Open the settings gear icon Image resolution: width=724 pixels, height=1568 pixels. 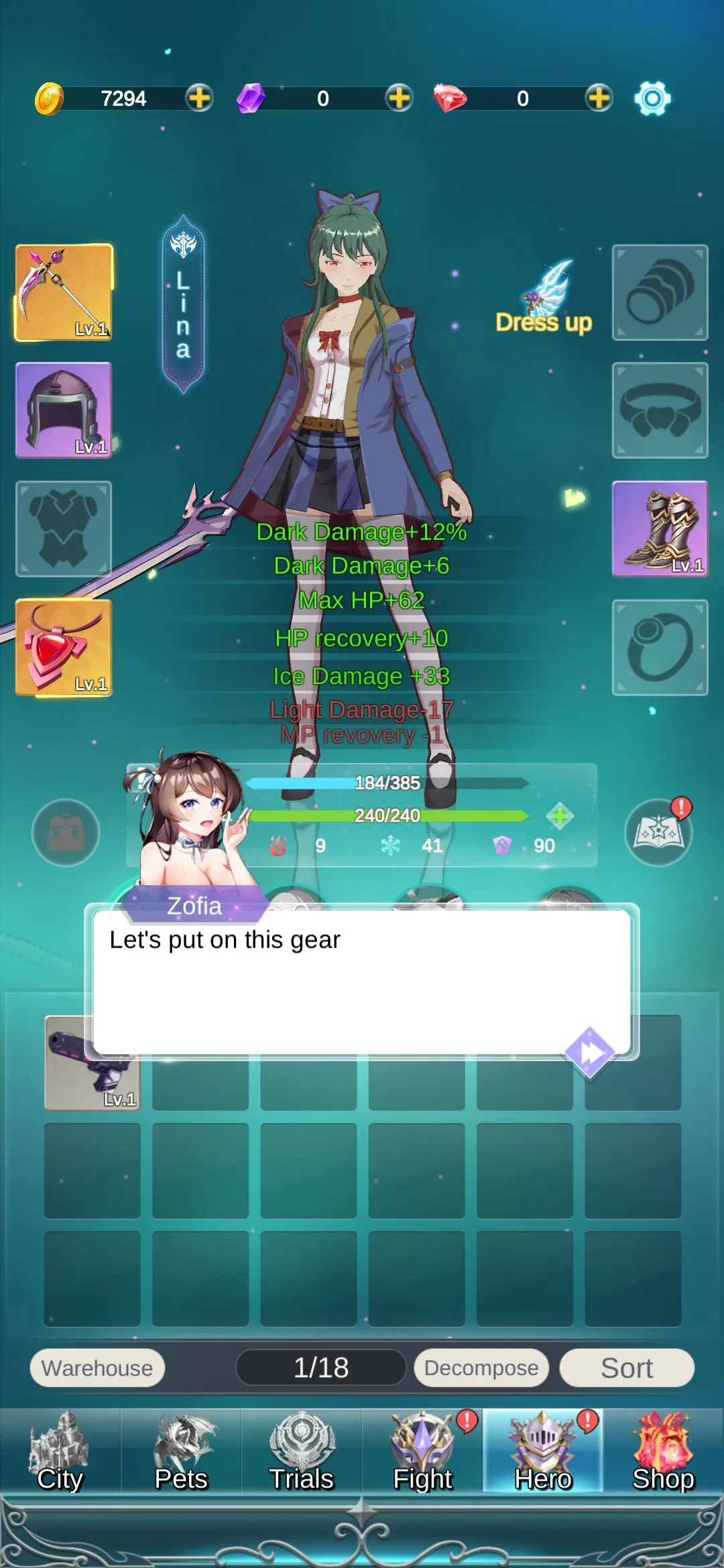point(652,99)
